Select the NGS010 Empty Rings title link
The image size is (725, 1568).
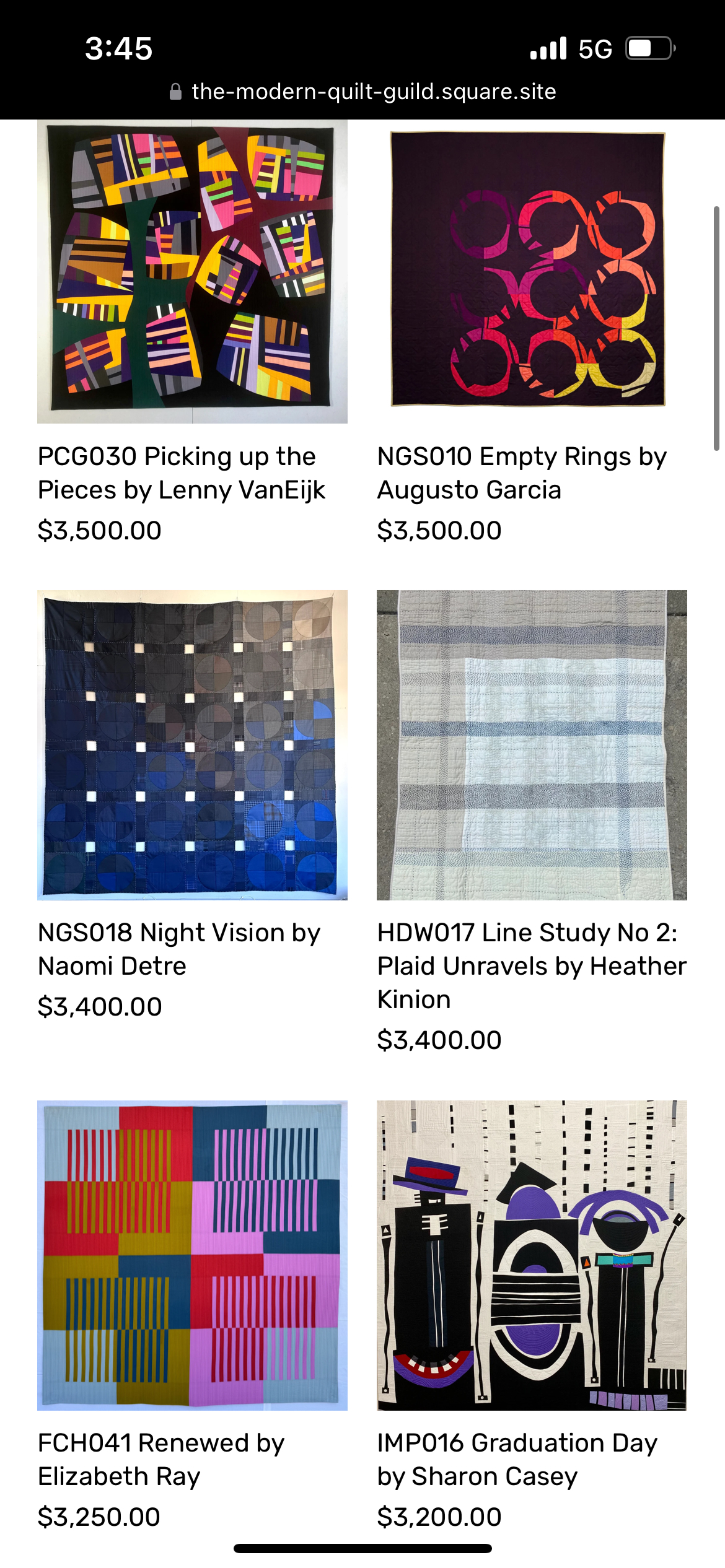click(x=522, y=473)
